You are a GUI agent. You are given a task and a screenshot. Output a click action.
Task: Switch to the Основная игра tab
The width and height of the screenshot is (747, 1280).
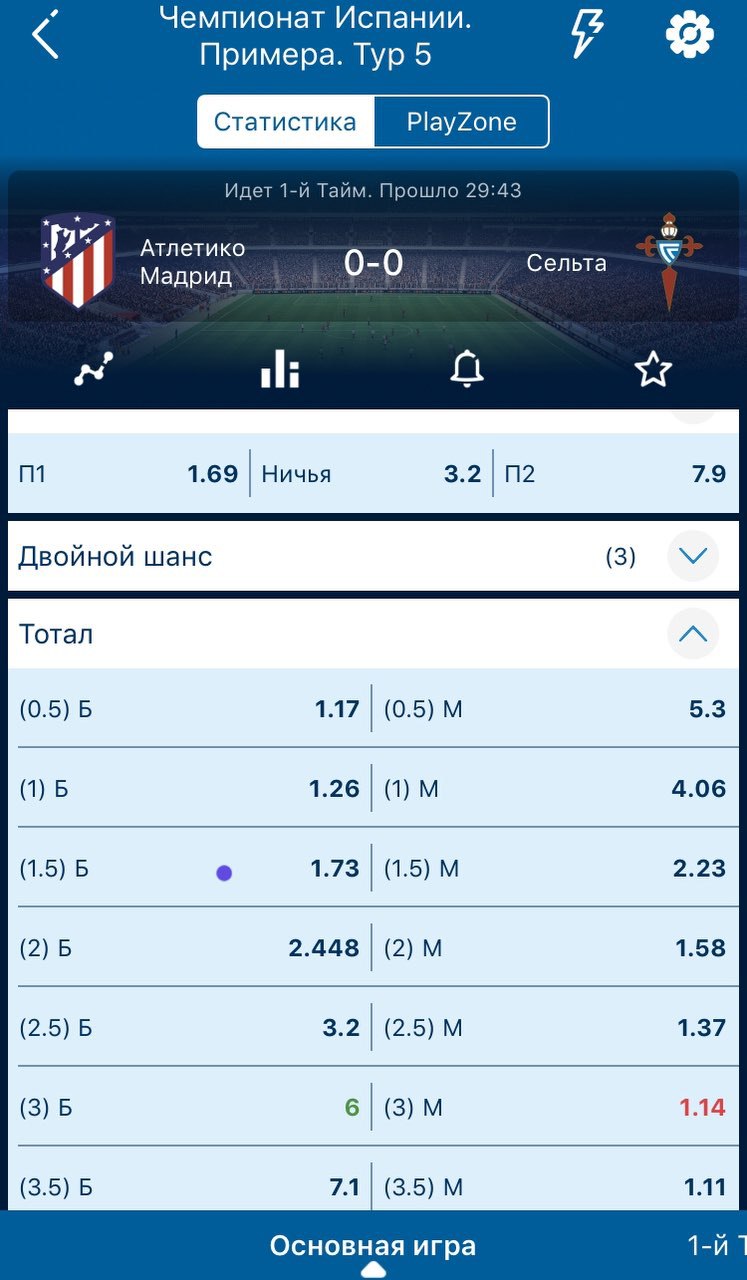373,1246
